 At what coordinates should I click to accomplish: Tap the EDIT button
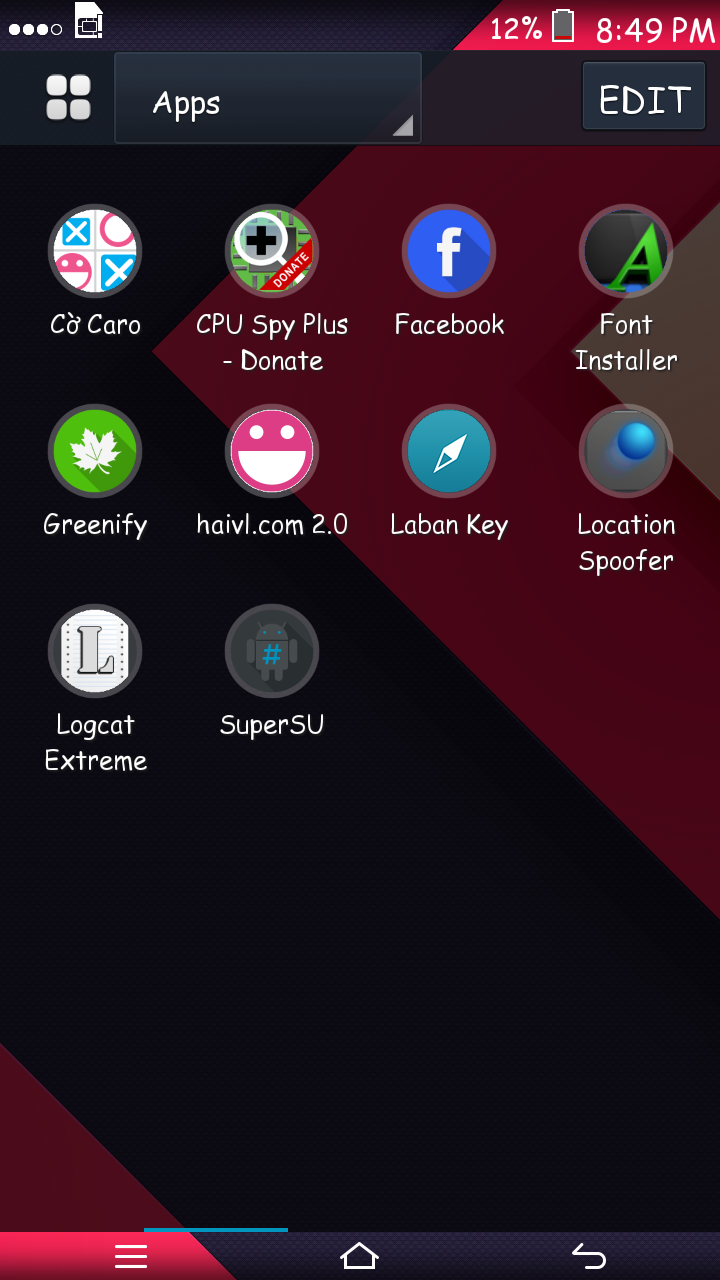point(644,97)
